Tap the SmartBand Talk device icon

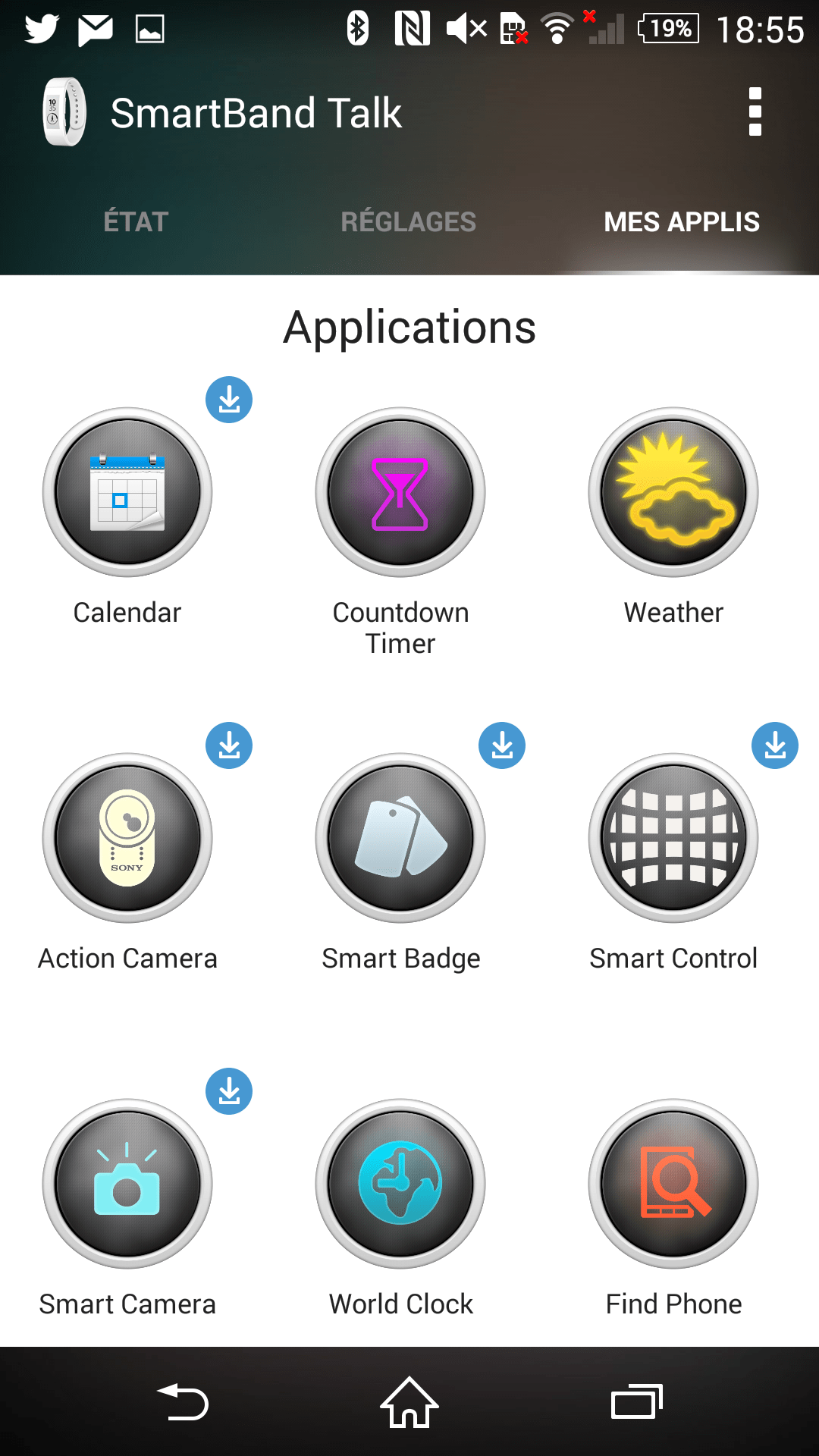[x=64, y=112]
